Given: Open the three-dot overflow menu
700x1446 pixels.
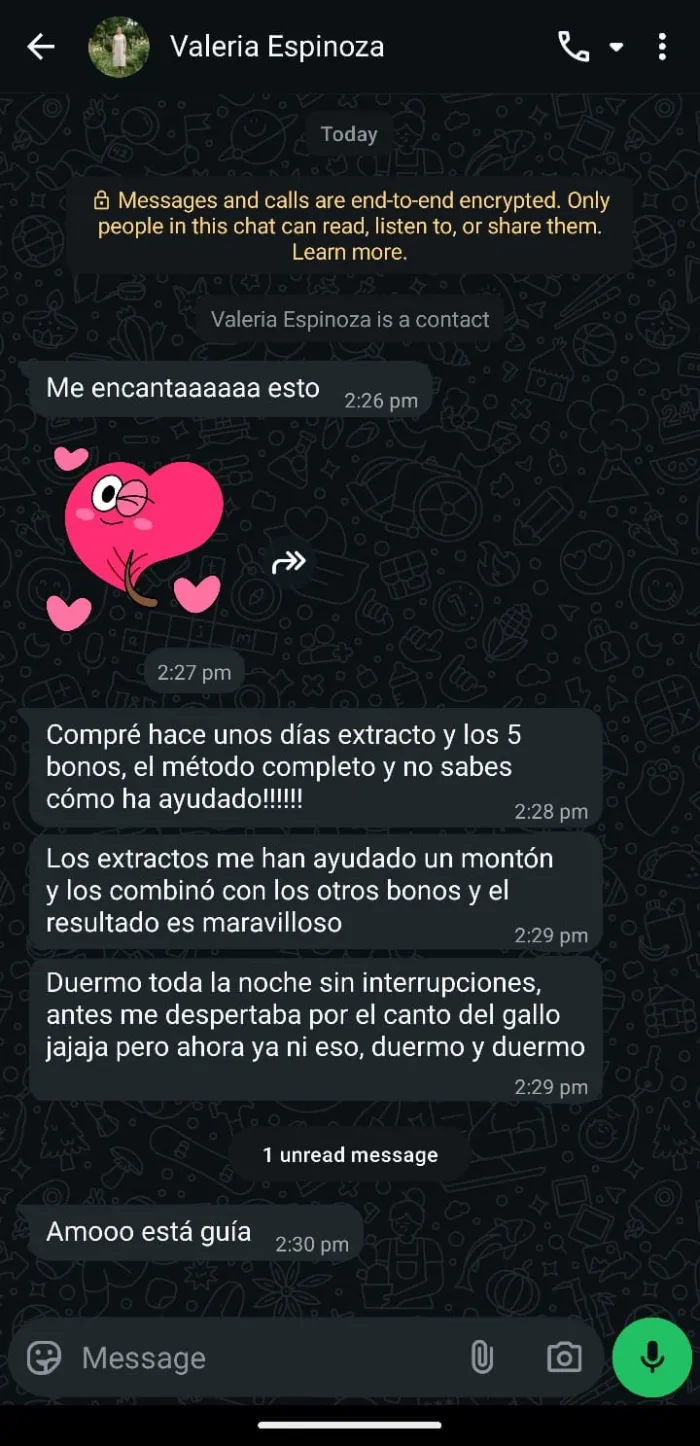Looking at the screenshot, I should [x=662, y=47].
